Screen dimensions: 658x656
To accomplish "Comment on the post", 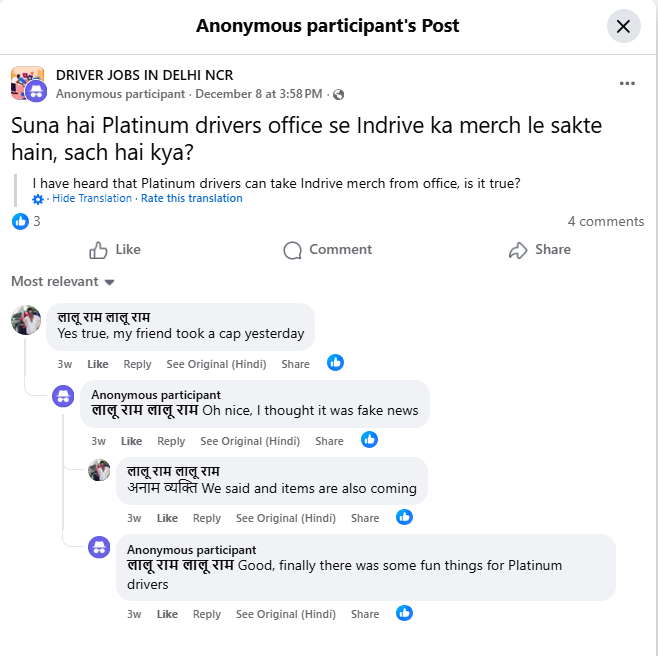I will [x=328, y=249].
